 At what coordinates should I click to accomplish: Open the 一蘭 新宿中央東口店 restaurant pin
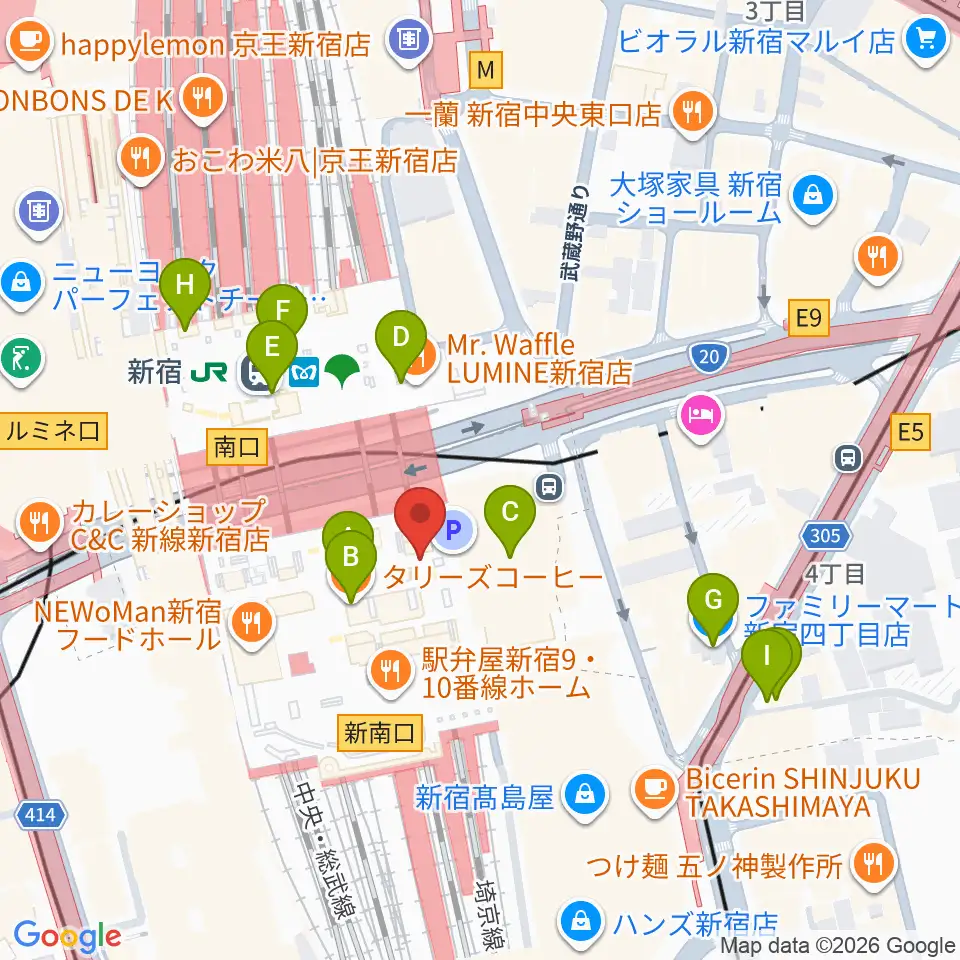coord(693,113)
